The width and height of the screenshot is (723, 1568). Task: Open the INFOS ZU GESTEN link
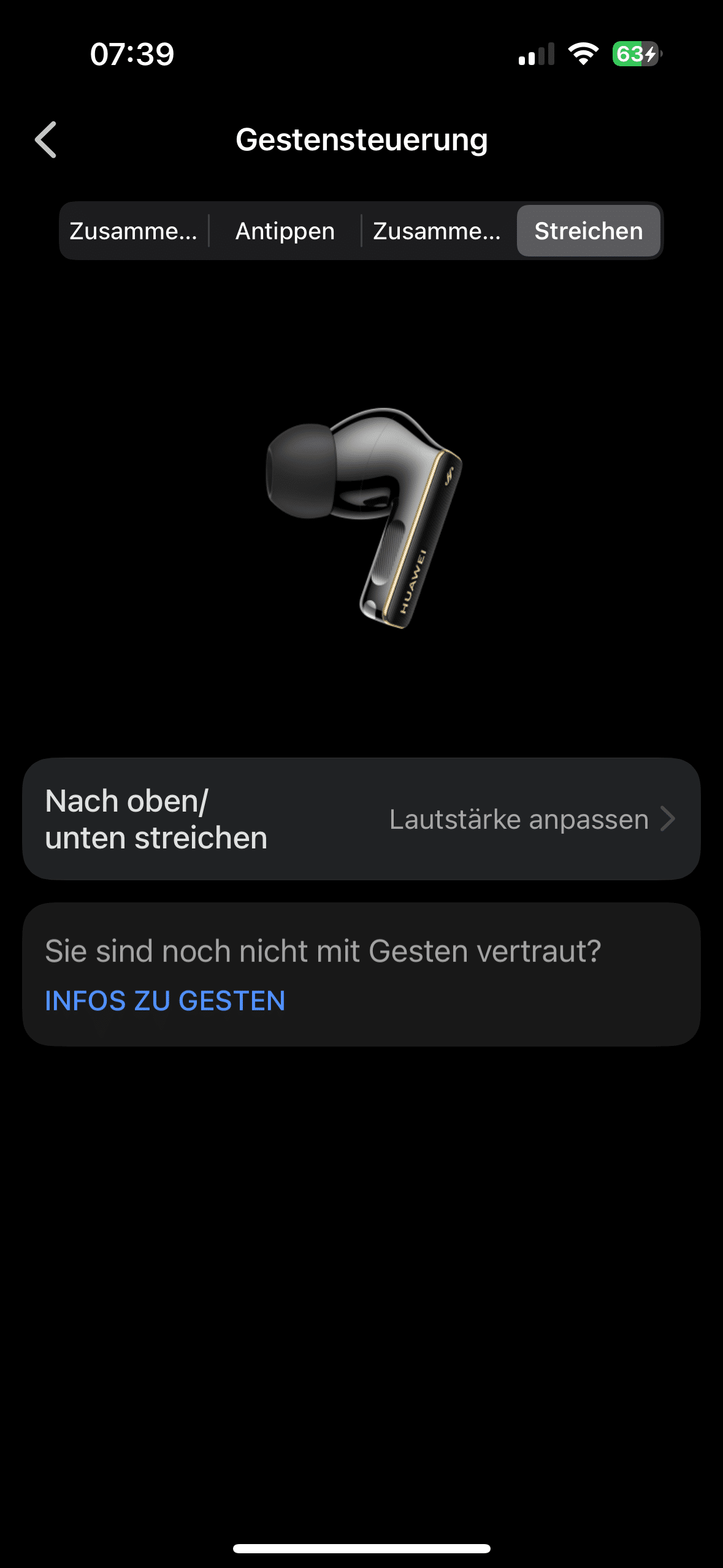pos(165,1001)
